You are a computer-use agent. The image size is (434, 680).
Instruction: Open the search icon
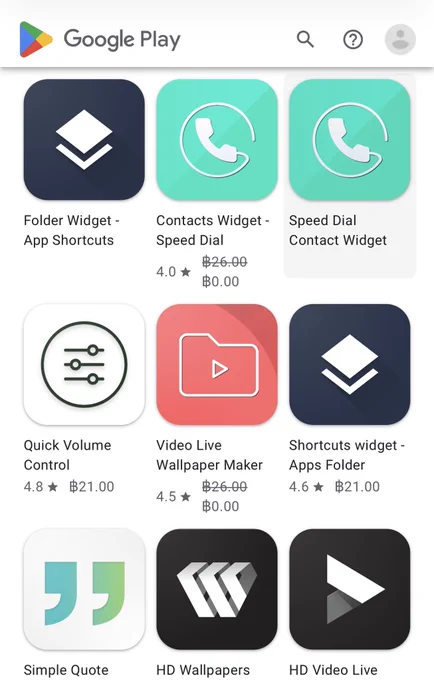305,39
